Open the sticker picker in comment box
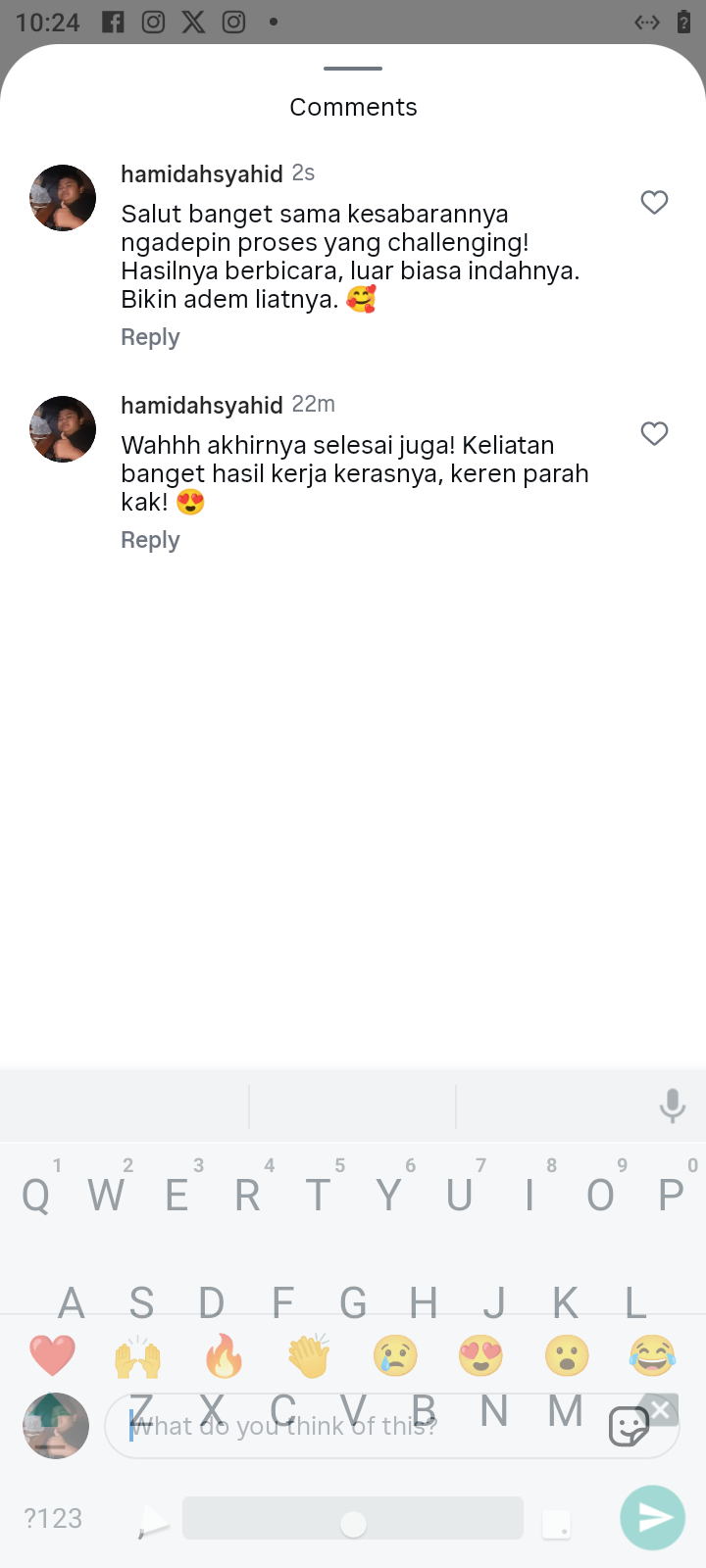The height and width of the screenshot is (1568, 706). 628,1427
